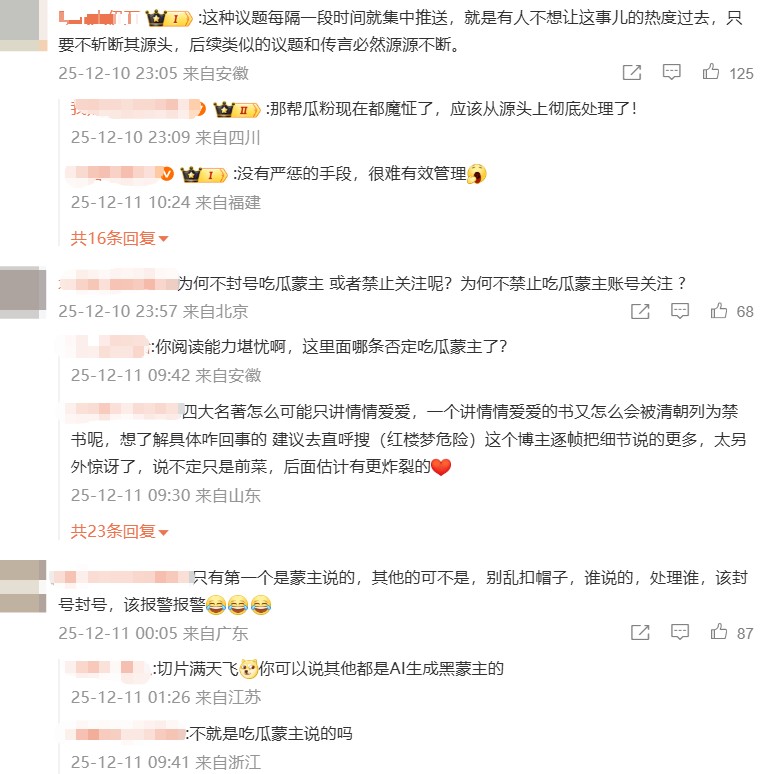Like the comment with 87 likes
This screenshot has height=774, width=770.
718,633
